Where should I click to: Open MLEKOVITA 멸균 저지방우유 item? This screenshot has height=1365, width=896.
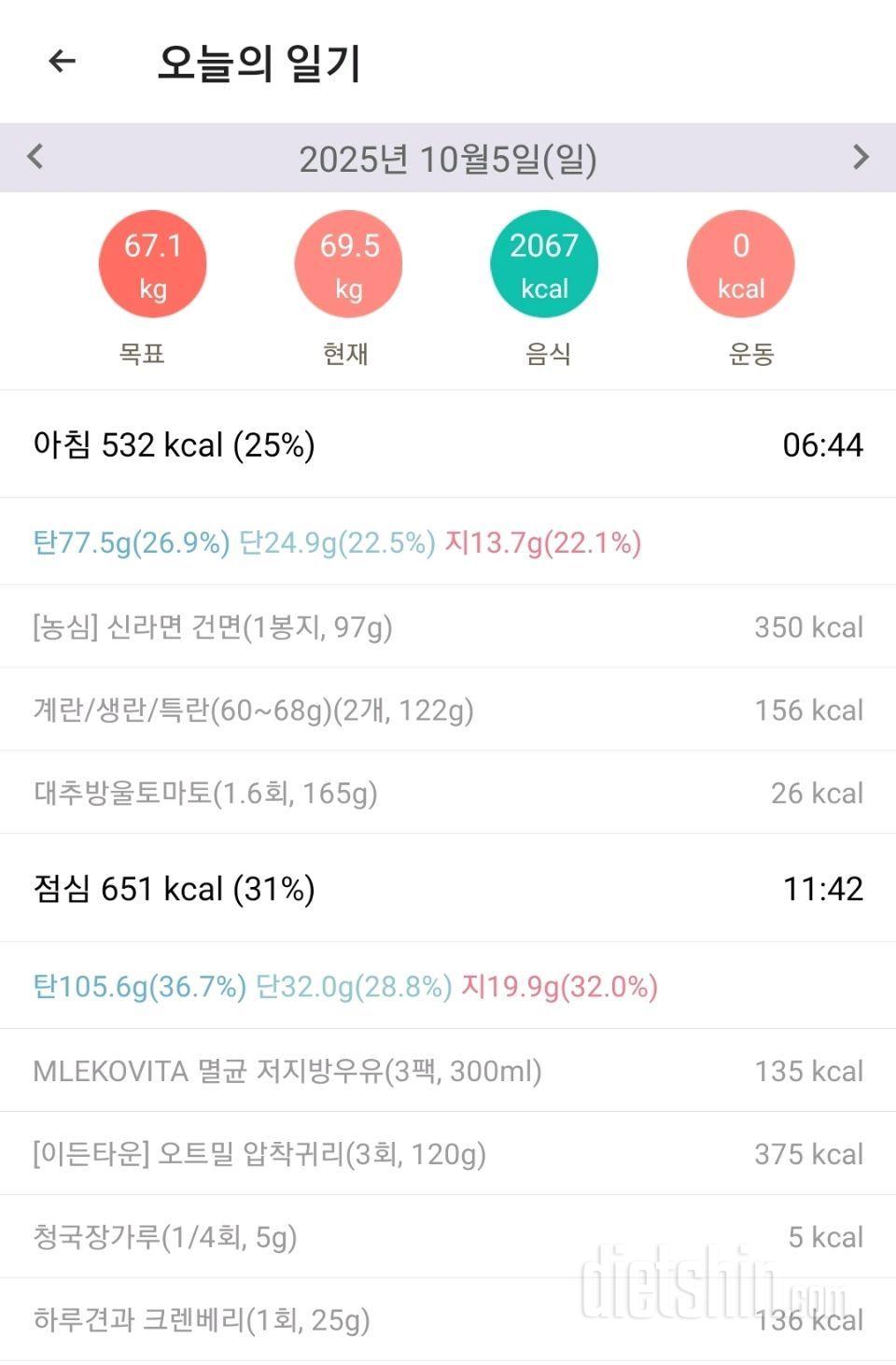click(448, 1070)
